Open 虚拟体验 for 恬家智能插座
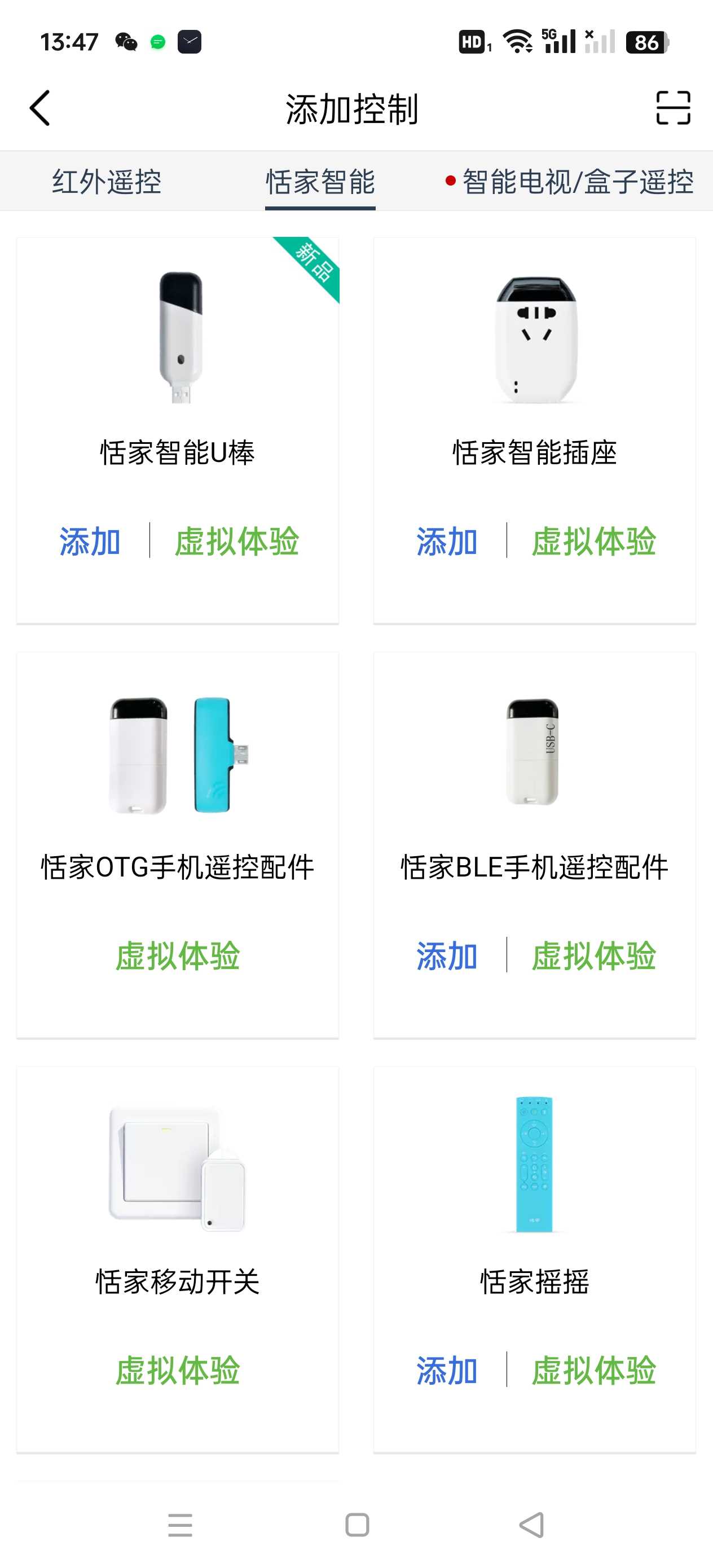 (x=593, y=540)
